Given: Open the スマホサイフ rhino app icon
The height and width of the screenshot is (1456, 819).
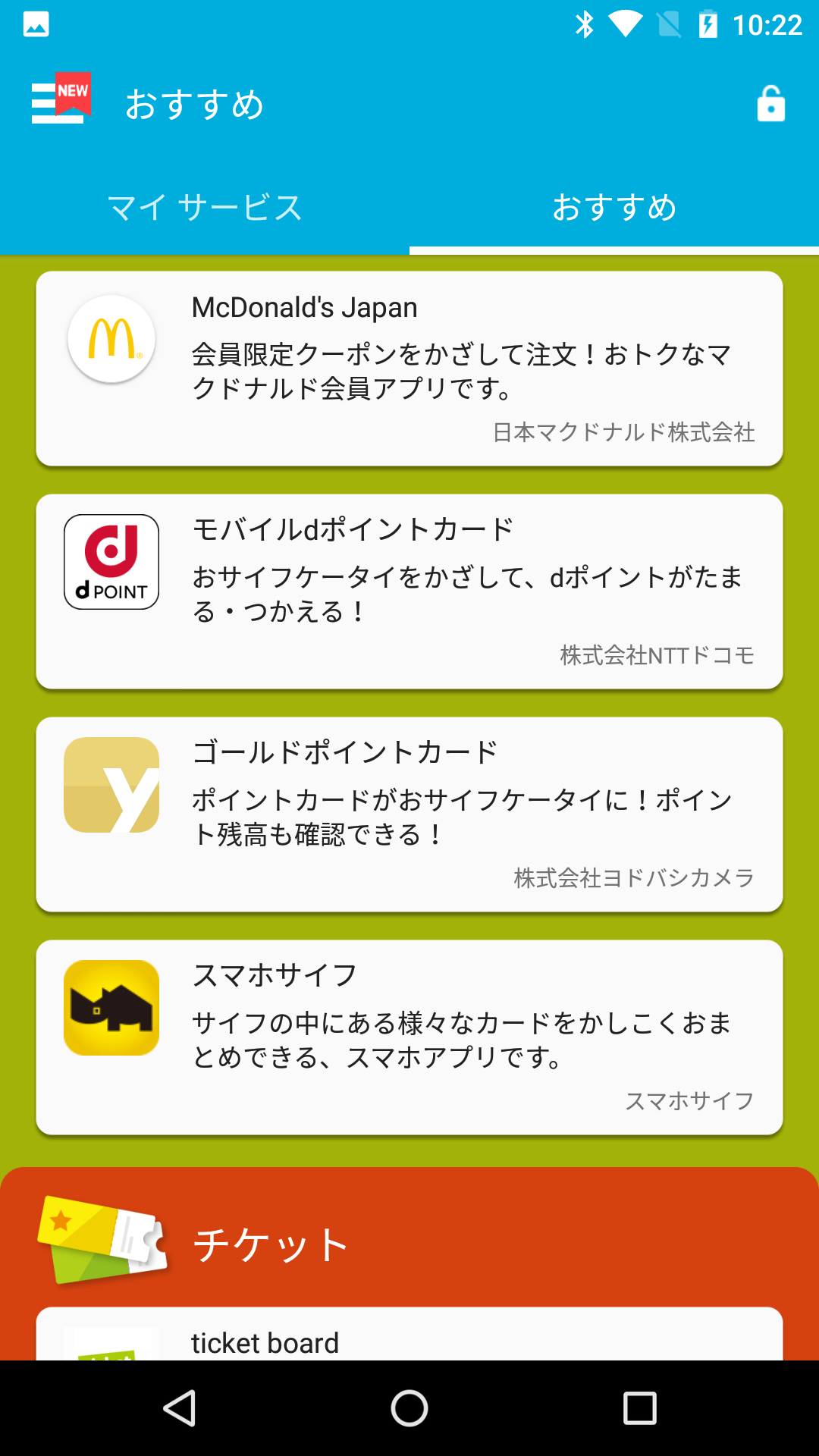Looking at the screenshot, I should click(x=111, y=1009).
